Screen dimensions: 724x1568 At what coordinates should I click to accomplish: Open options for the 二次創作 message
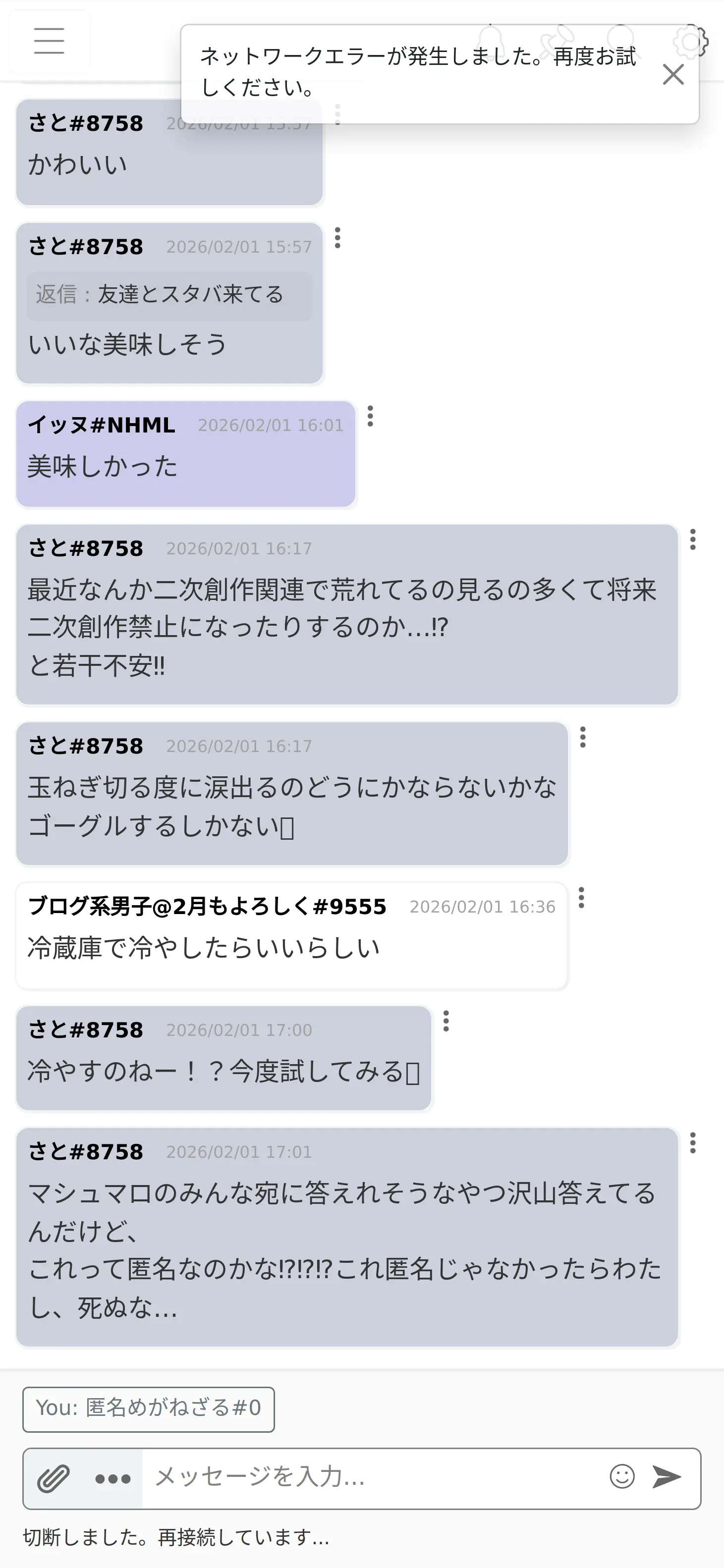coord(692,540)
